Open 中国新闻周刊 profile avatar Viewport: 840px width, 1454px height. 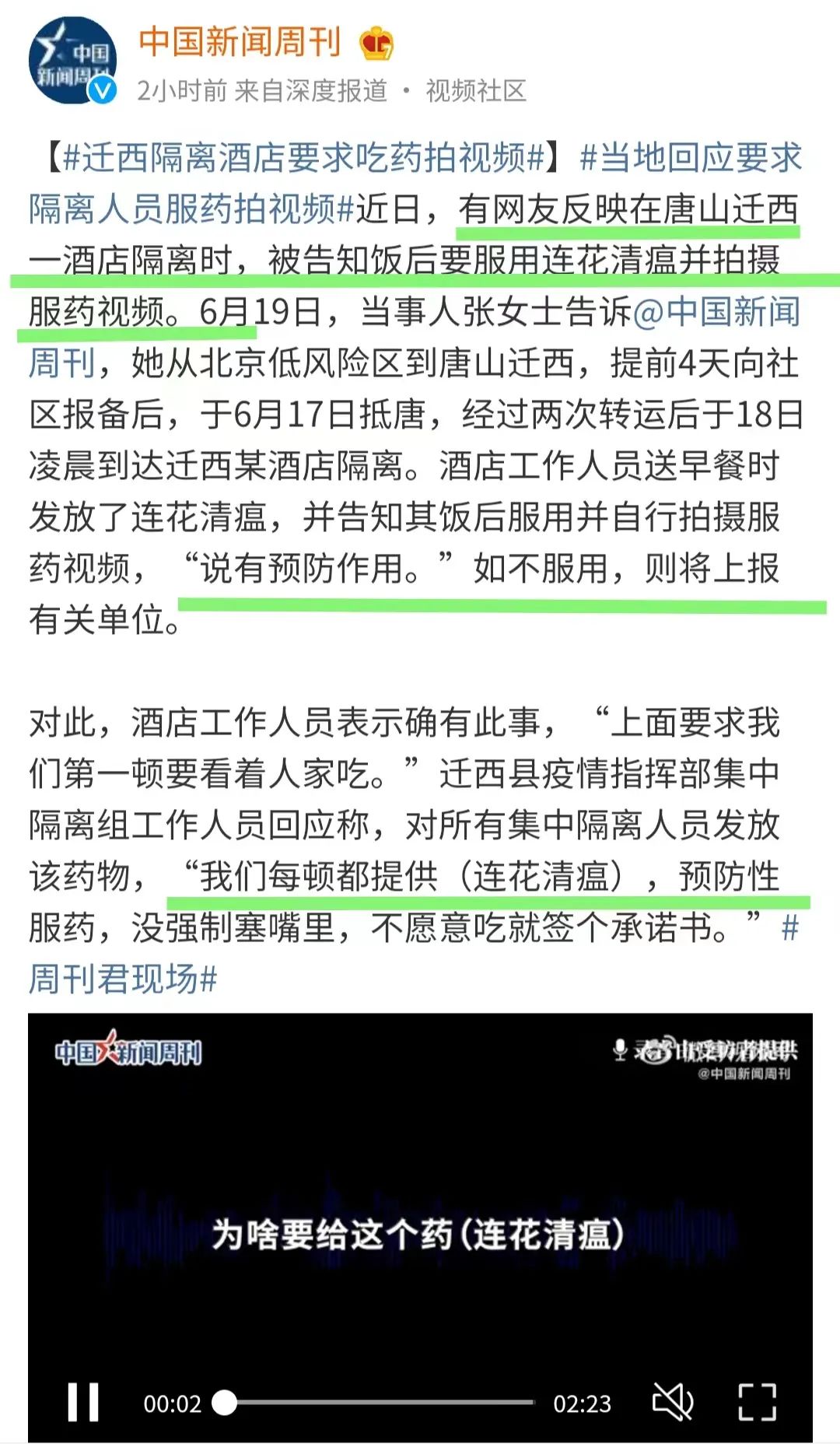72,62
